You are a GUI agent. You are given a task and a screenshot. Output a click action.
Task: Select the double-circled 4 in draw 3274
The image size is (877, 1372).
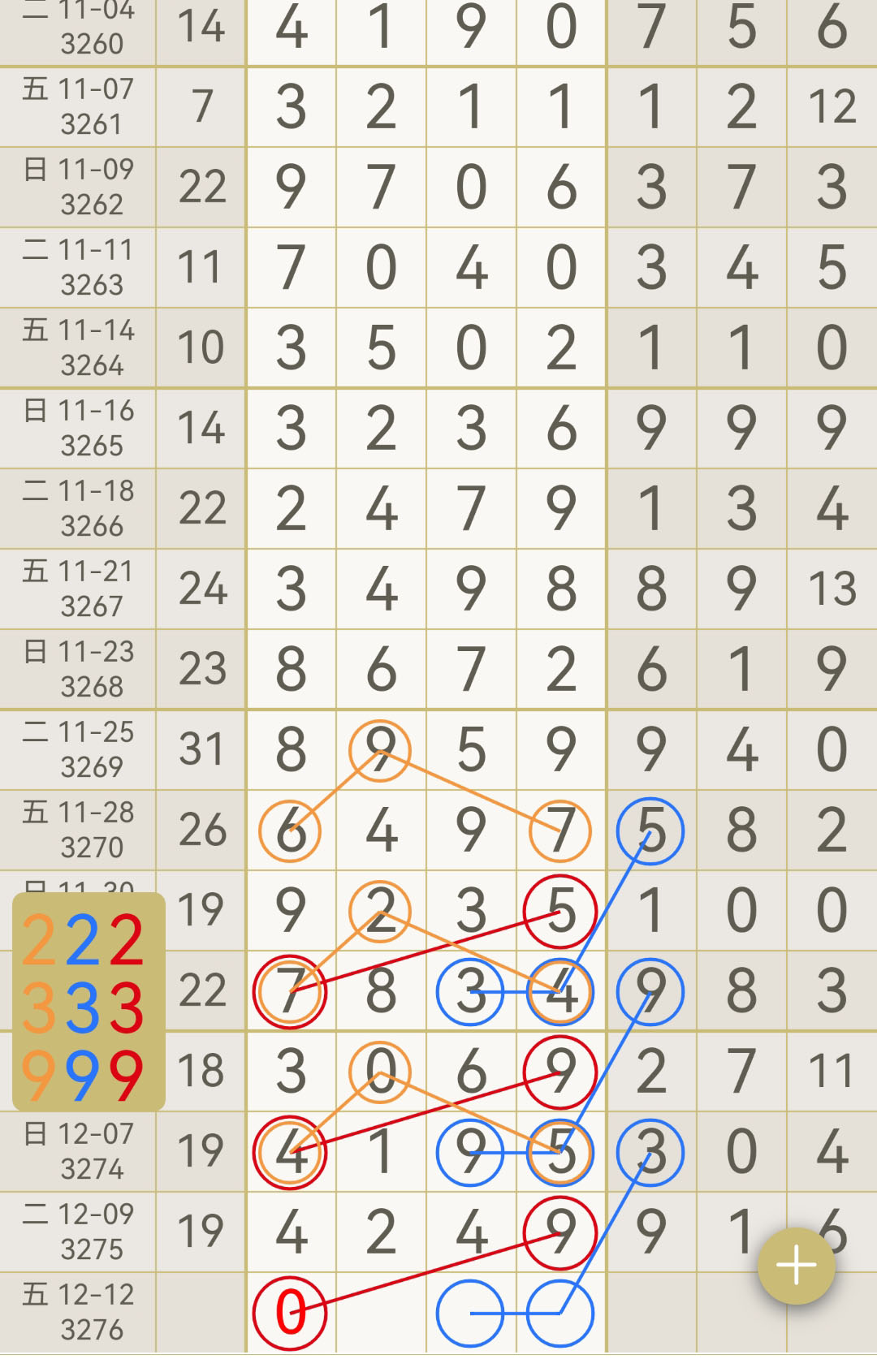pos(290,1151)
